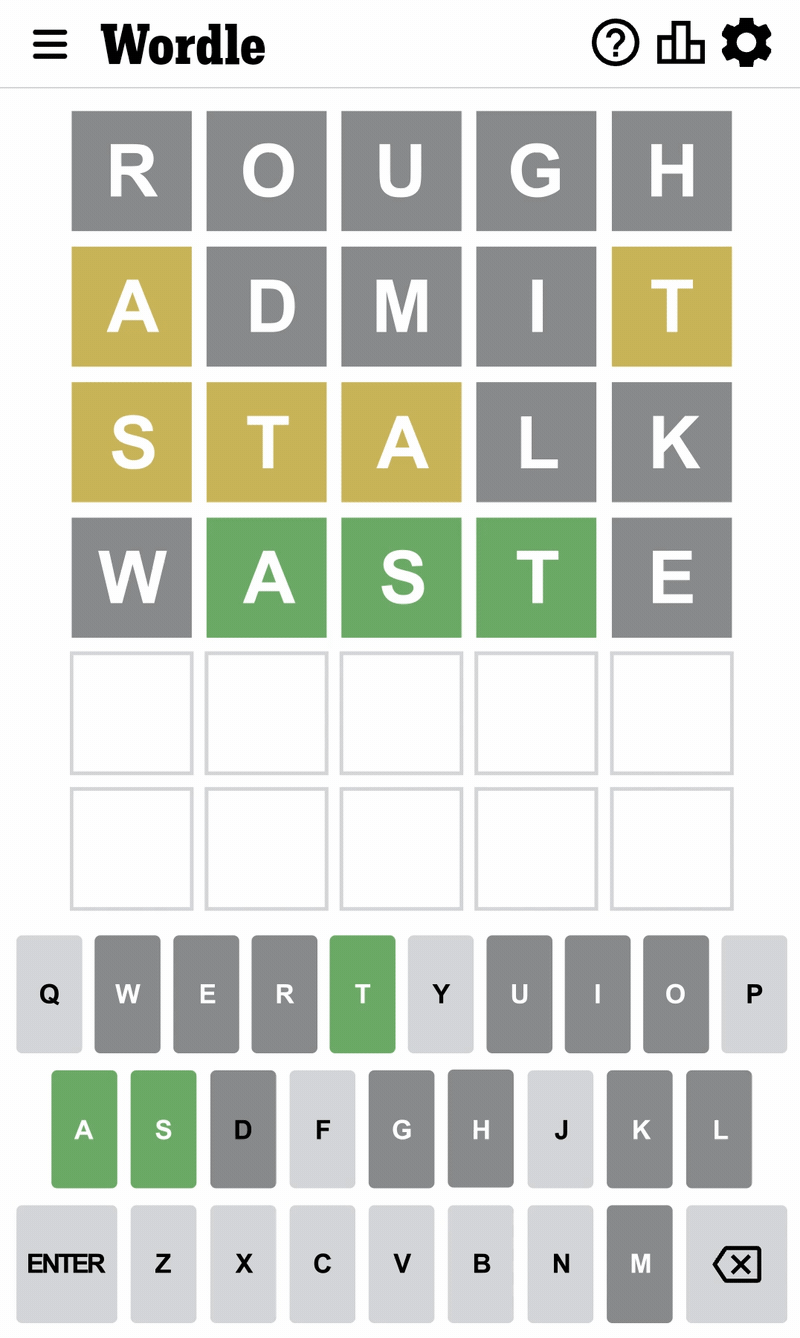
Task: Choose the F key
Action: coord(322,1129)
